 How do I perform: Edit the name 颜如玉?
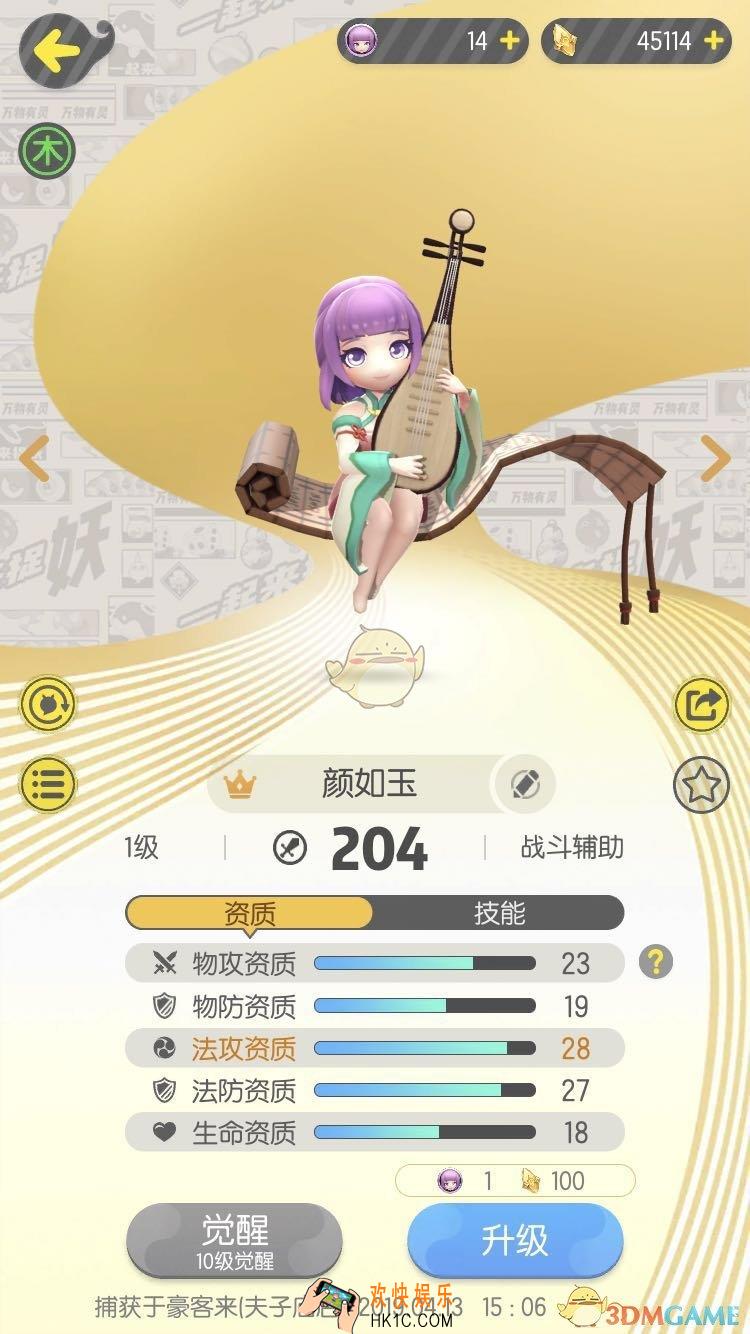(x=525, y=785)
